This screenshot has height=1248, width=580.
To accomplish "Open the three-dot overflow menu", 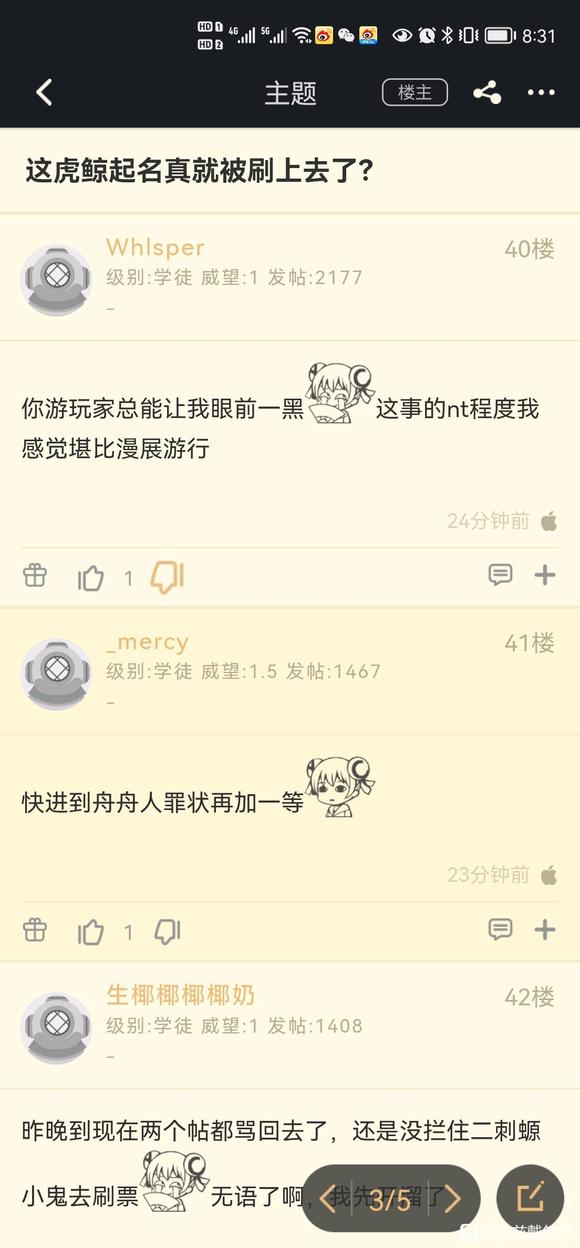I will pos(541,93).
